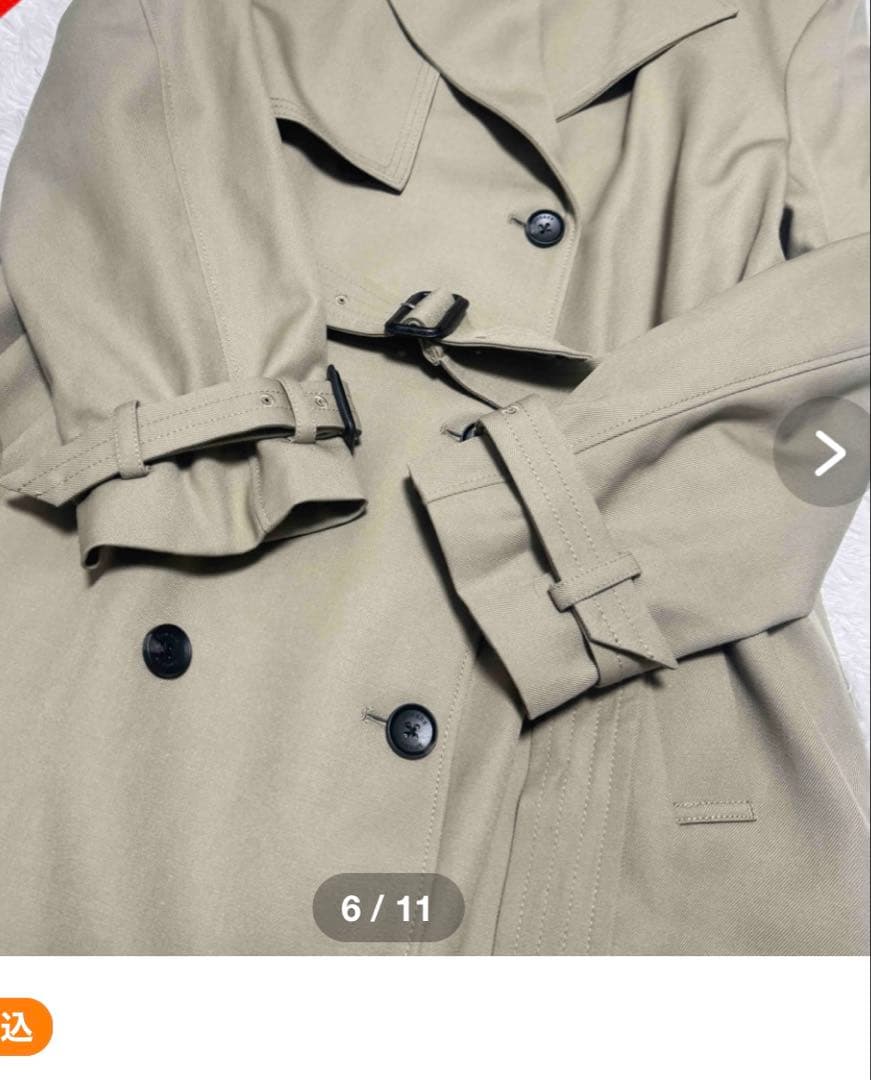This screenshot has width=871, height=1080.
Task: Go to the next product photo
Action: 829,453
